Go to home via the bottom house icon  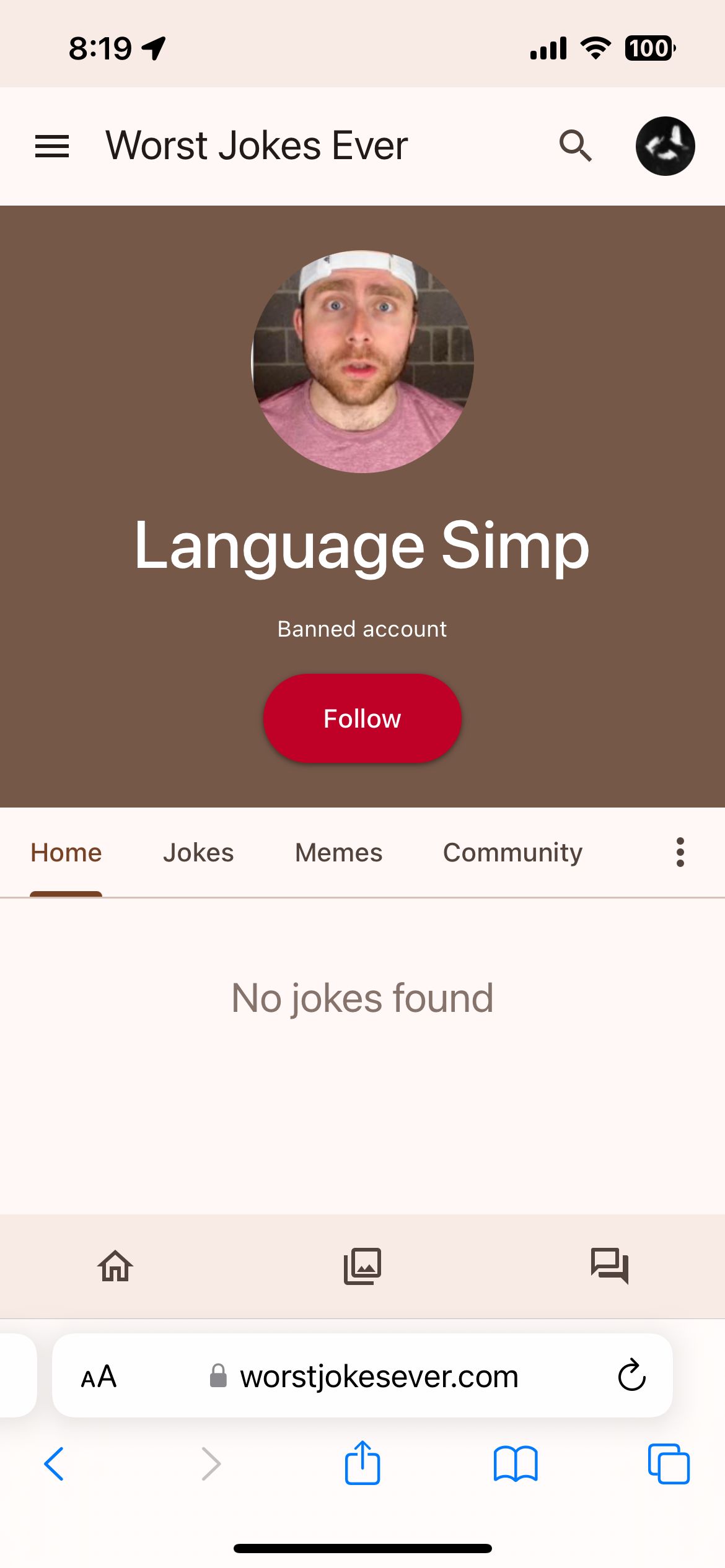(115, 1266)
